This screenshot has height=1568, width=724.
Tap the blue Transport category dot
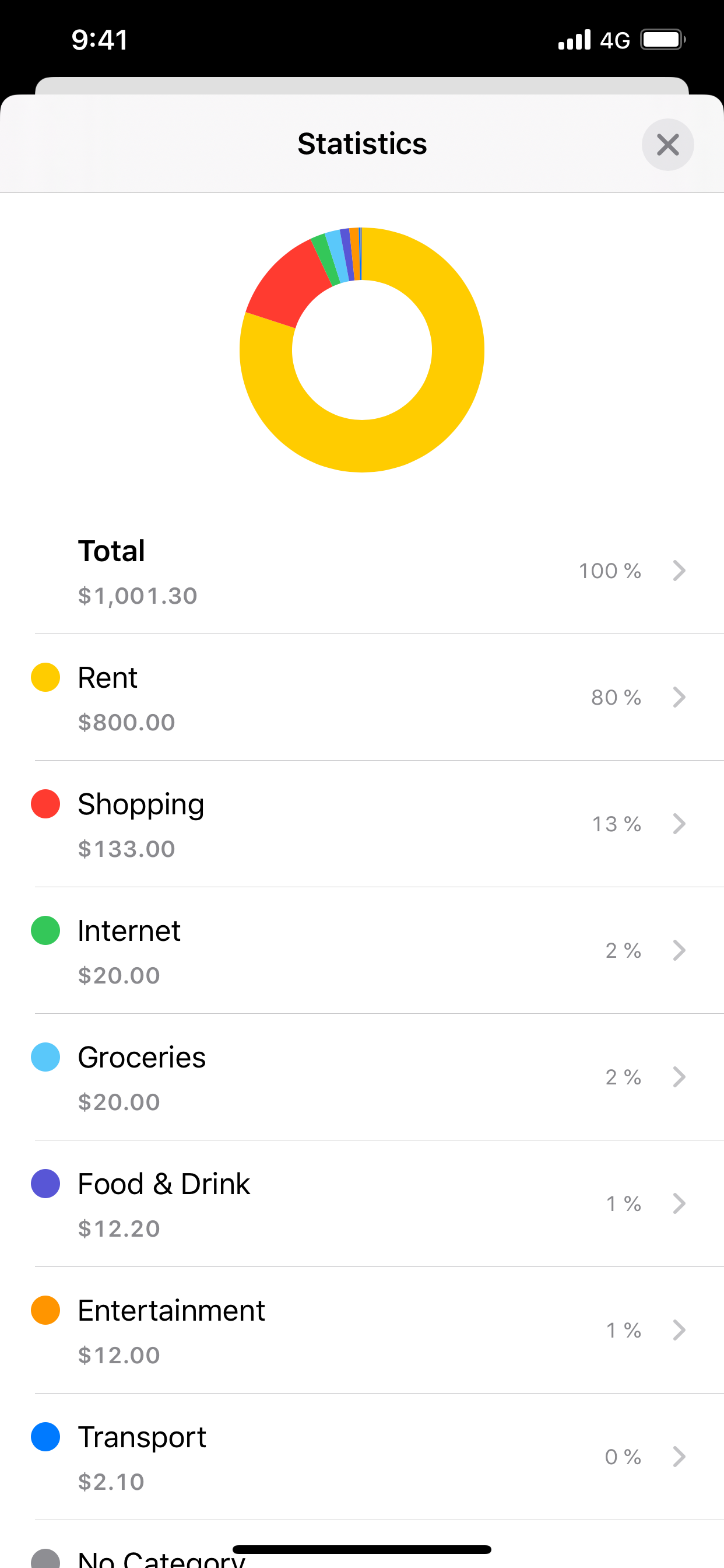45,1437
